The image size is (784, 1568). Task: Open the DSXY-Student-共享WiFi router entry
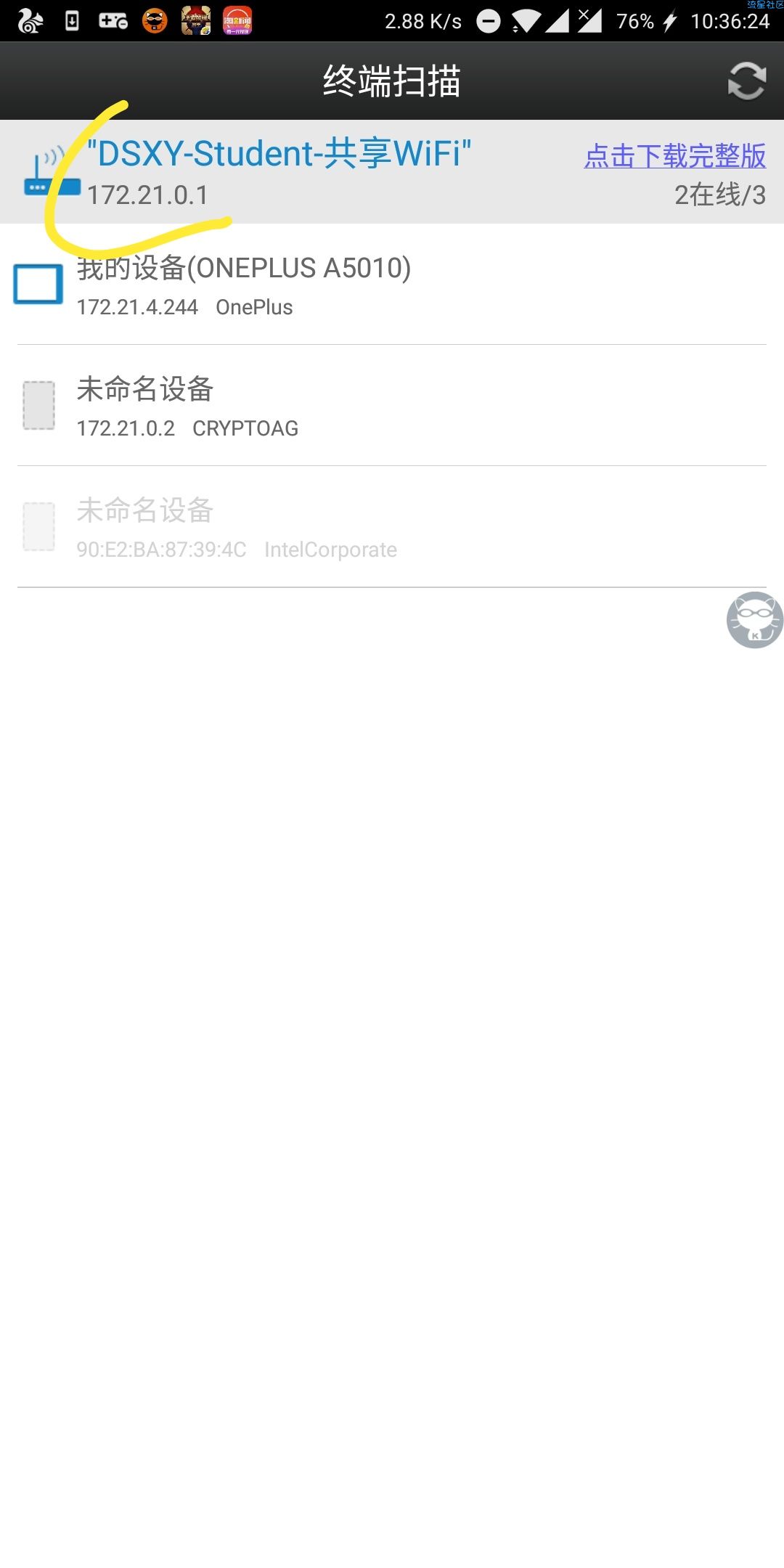click(279, 155)
